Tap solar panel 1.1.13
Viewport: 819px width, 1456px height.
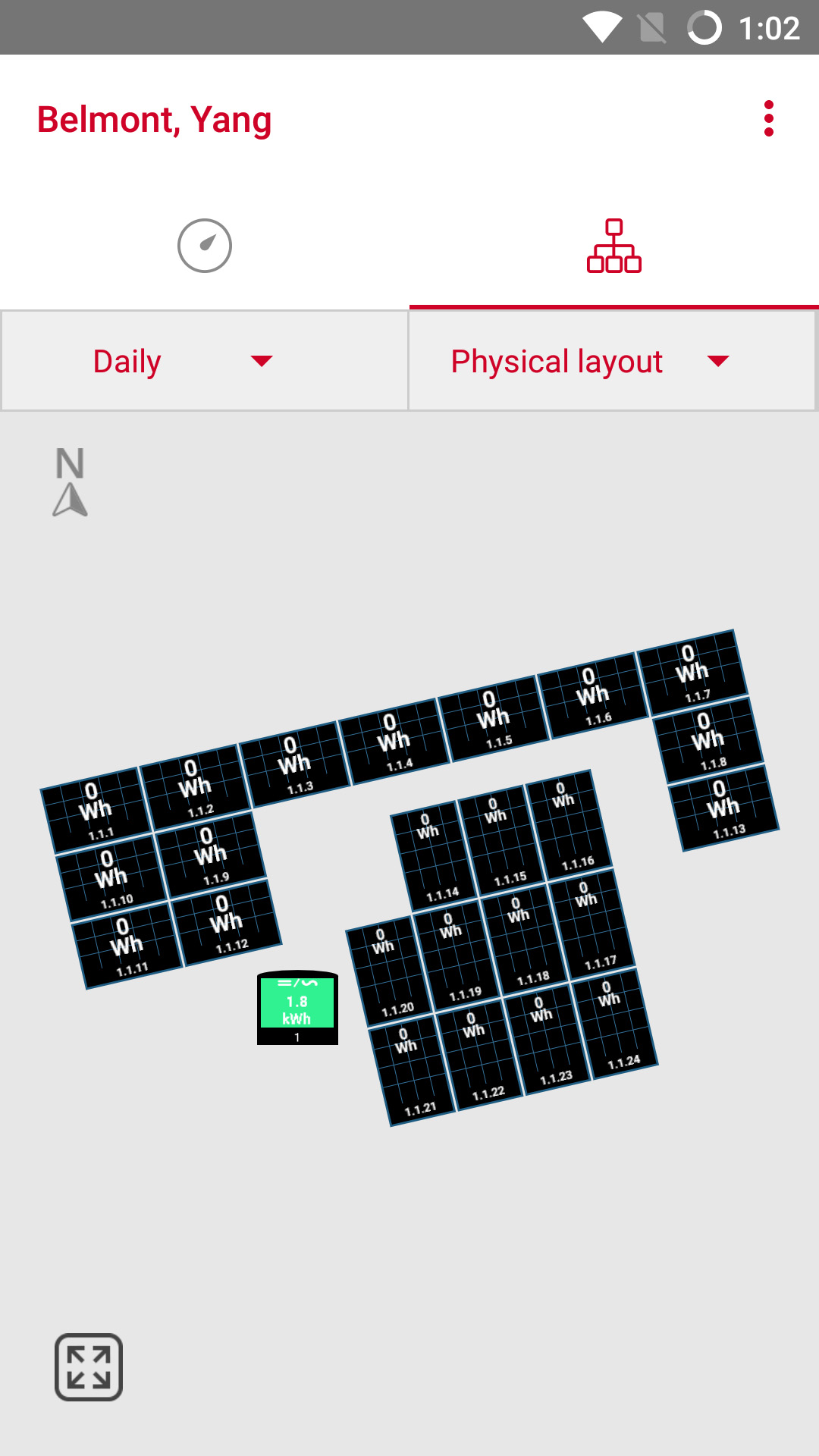pyautogui.click(x=723, y=808)
